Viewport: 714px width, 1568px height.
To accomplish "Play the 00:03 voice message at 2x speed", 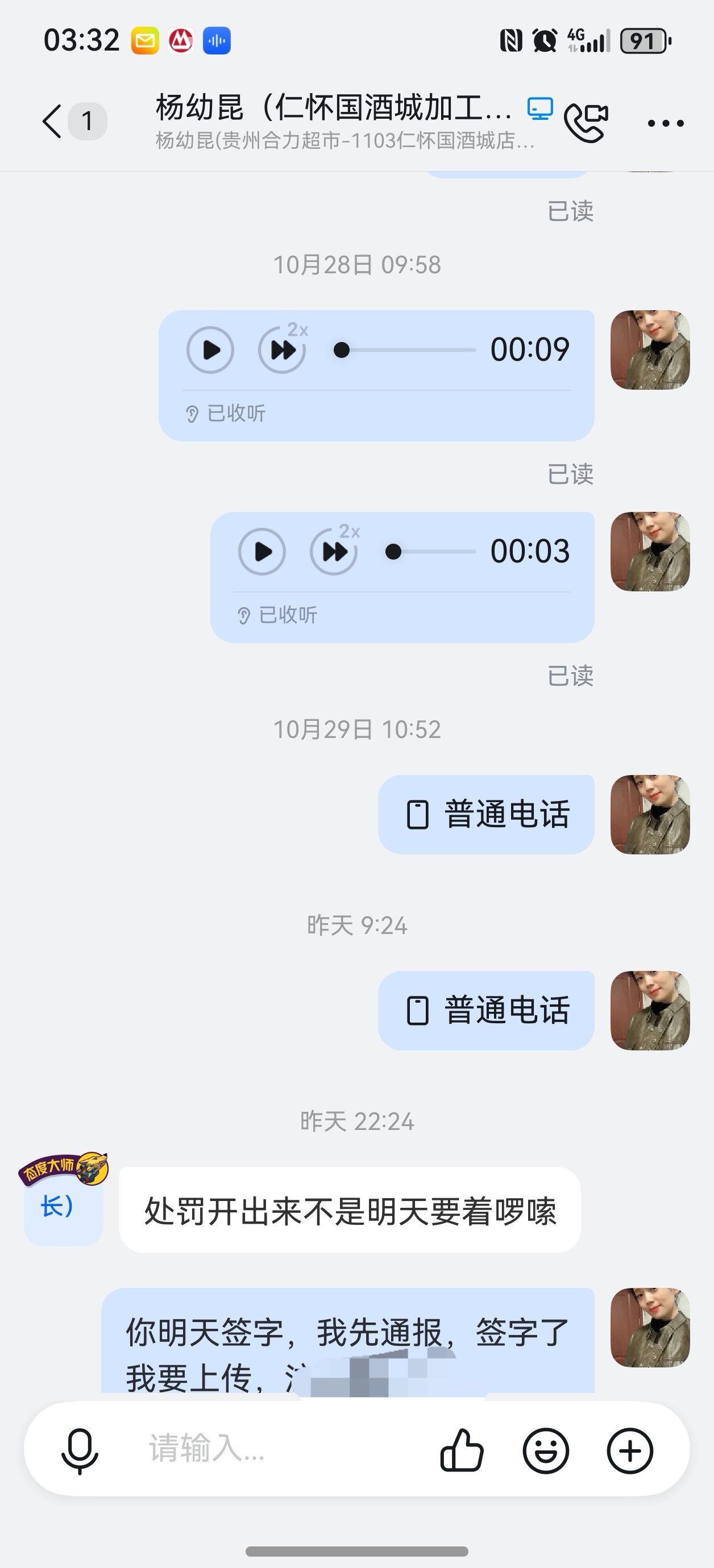I will point(334,552).
